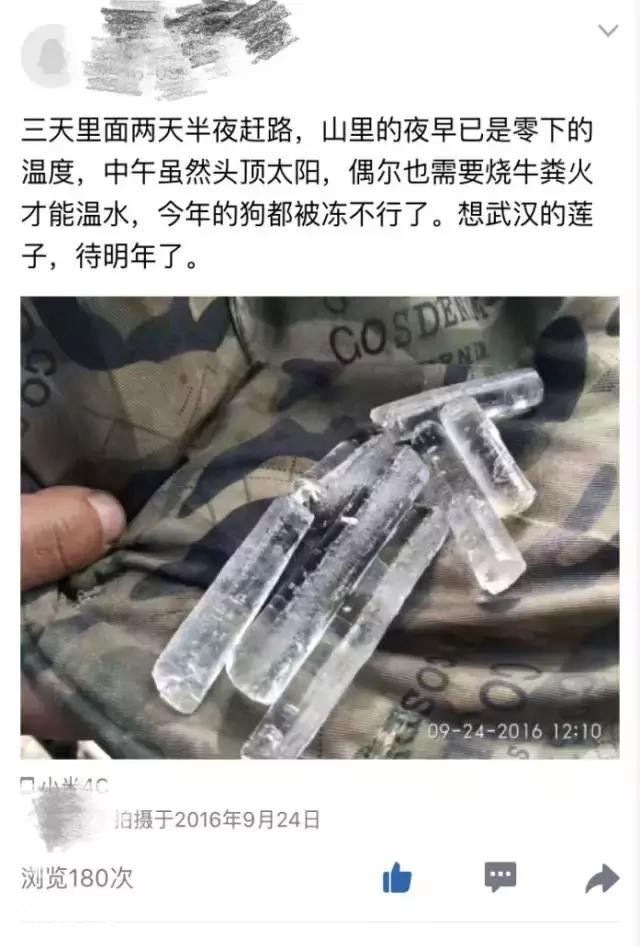Open the ice crystals photo
The image size is (640, 947).
pos(320,527)
